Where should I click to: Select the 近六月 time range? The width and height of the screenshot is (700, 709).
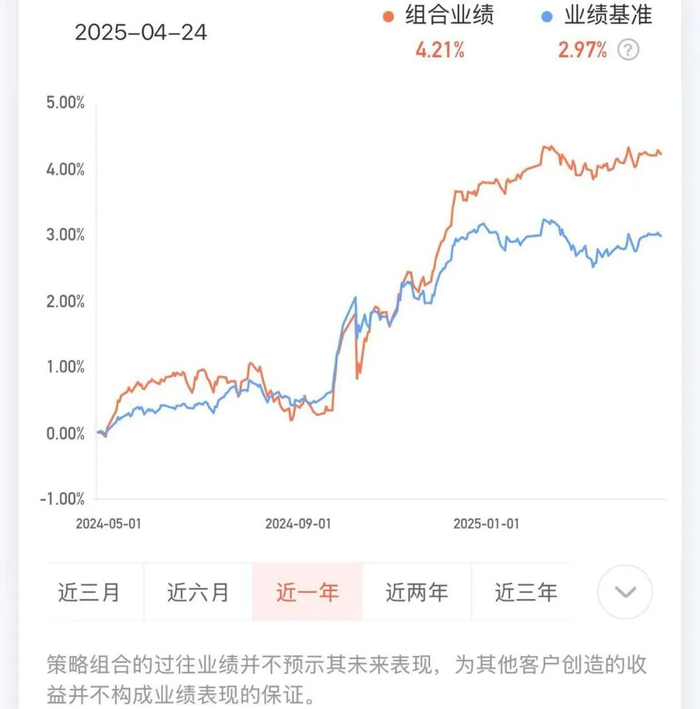(198, 592)
